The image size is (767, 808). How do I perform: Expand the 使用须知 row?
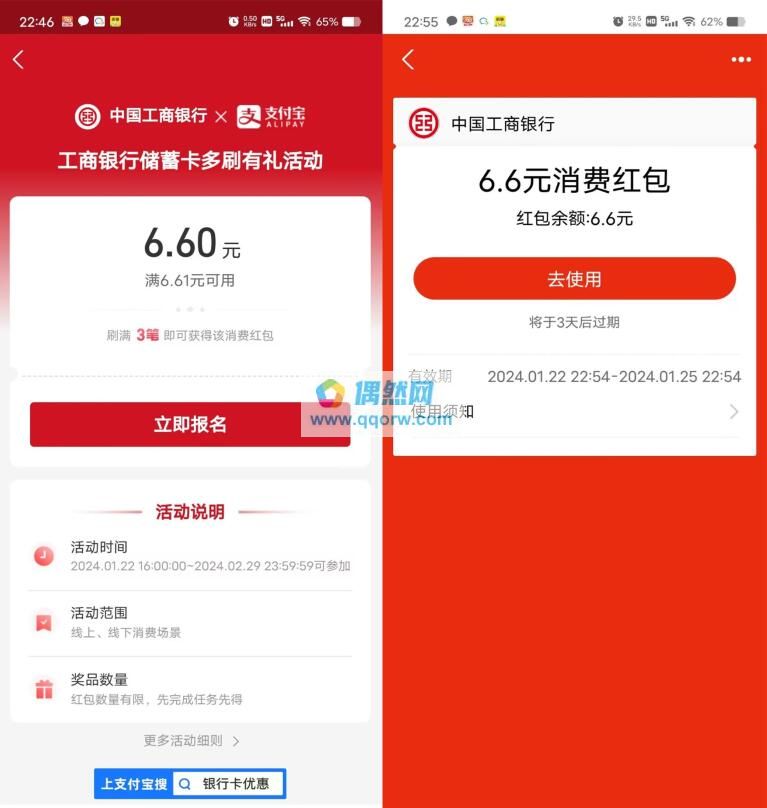(x=574, y=411)
